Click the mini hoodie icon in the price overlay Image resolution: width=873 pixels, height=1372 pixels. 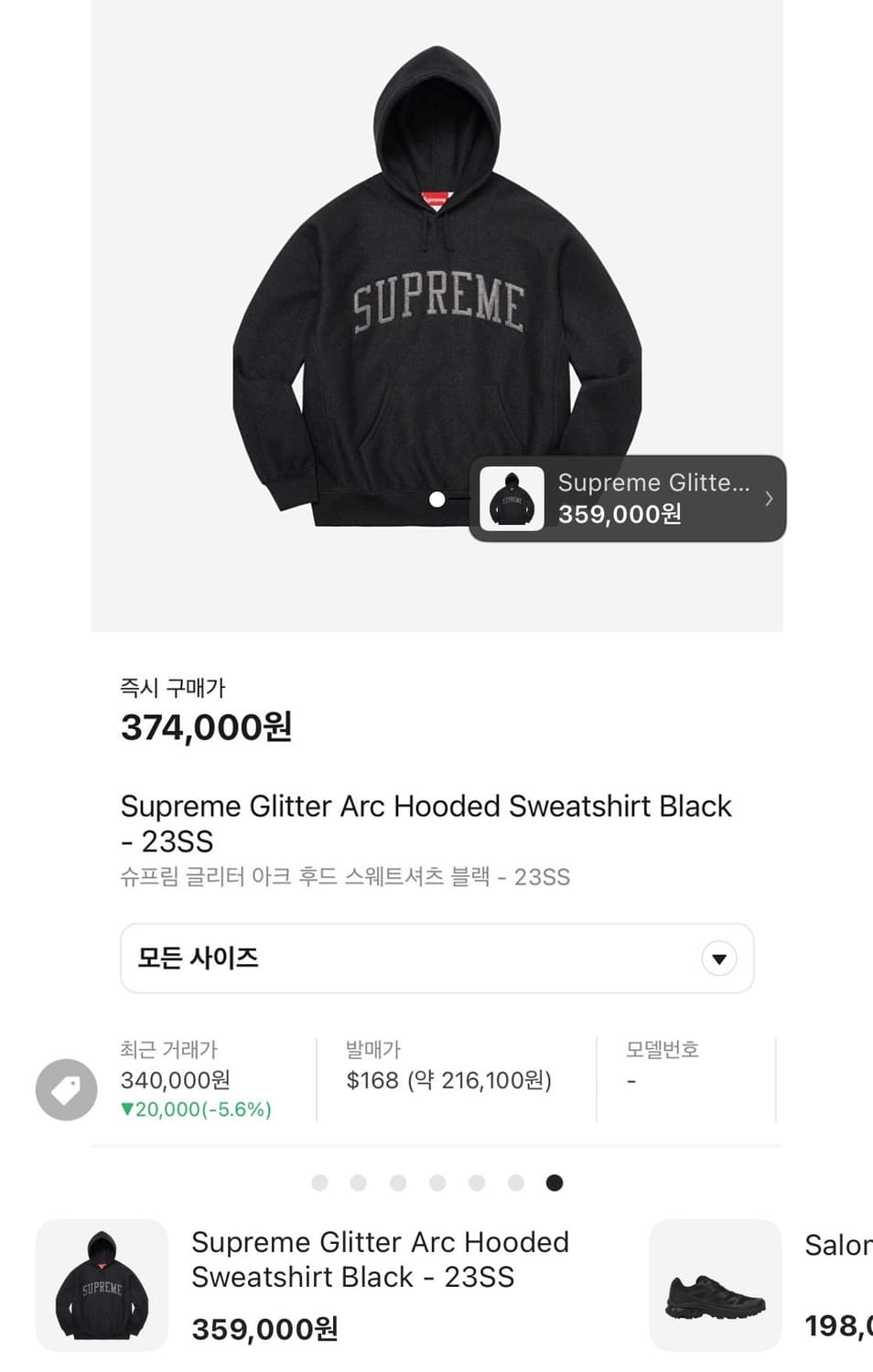tap(512, 498)
